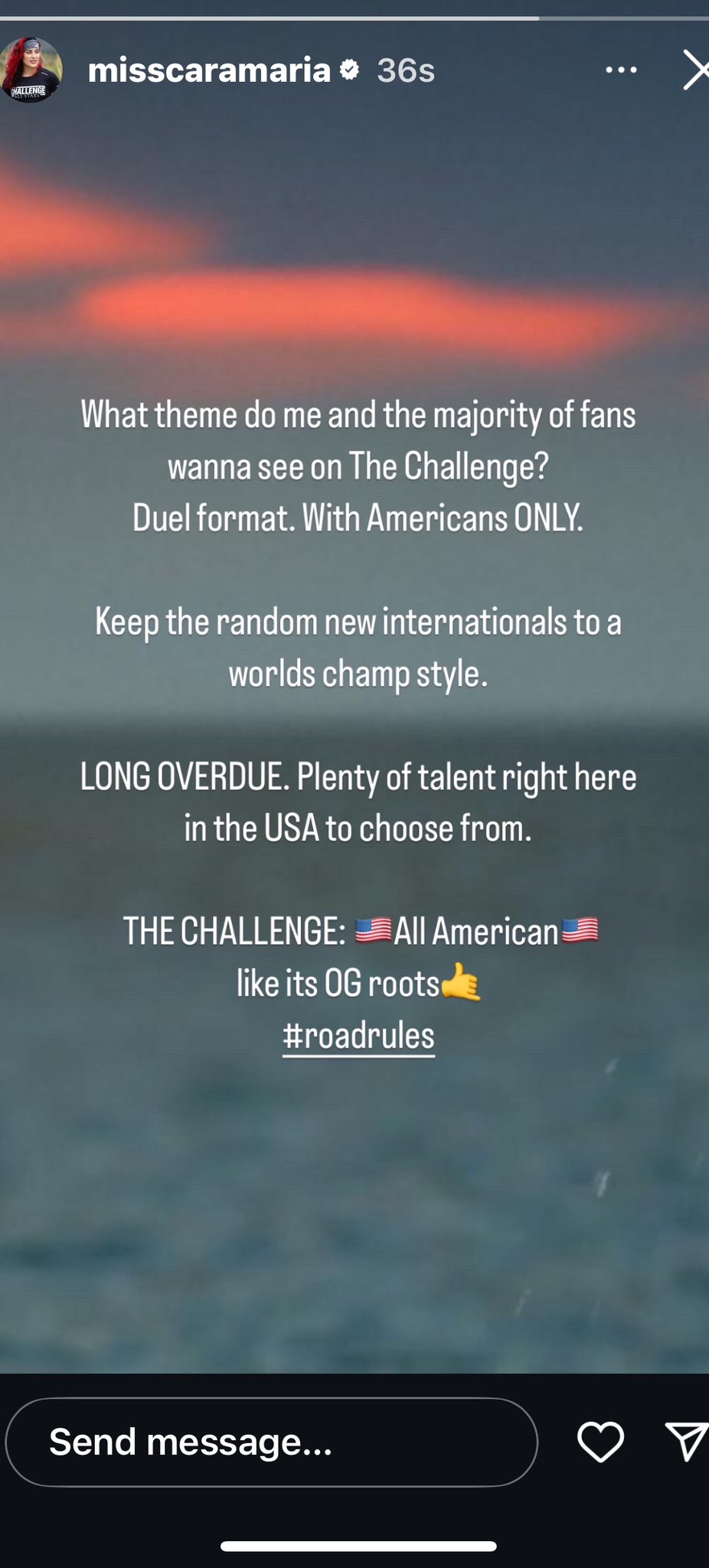
Task: Tap the misscaramaria username
Action: (209, 70)
